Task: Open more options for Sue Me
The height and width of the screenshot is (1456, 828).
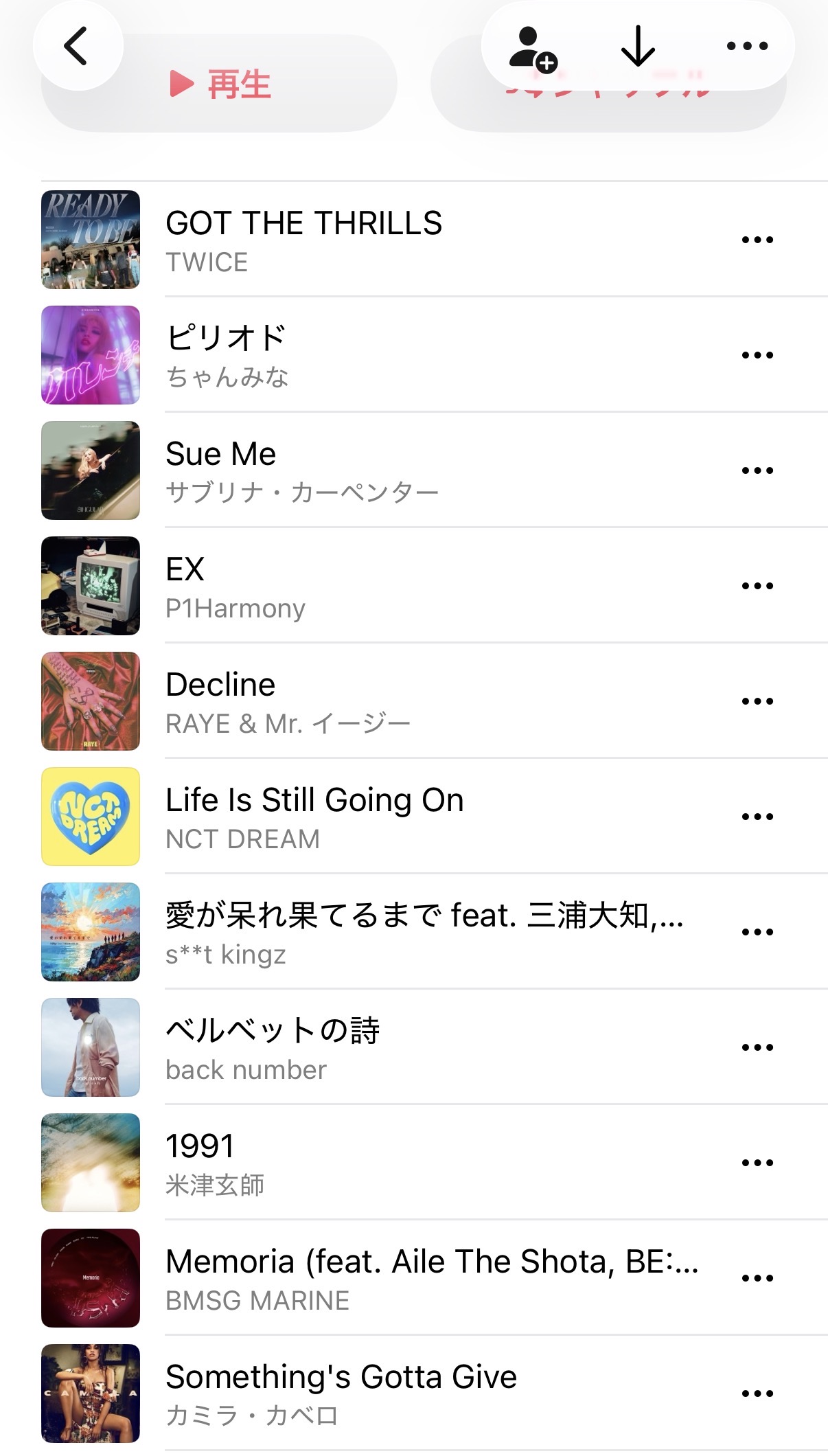Action: pyautogui.click(x=757, y=470)
